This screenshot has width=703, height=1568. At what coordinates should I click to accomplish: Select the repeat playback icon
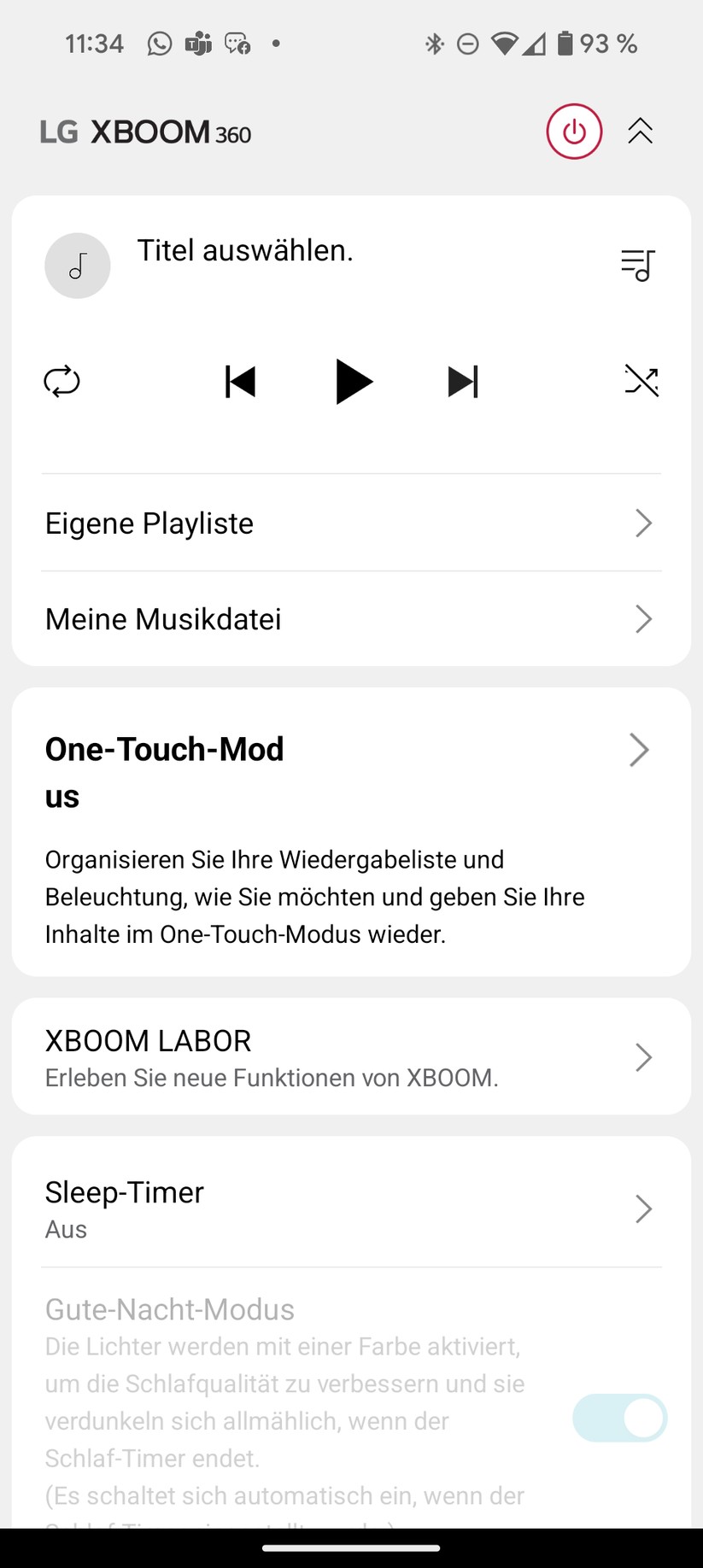point(62,382)
